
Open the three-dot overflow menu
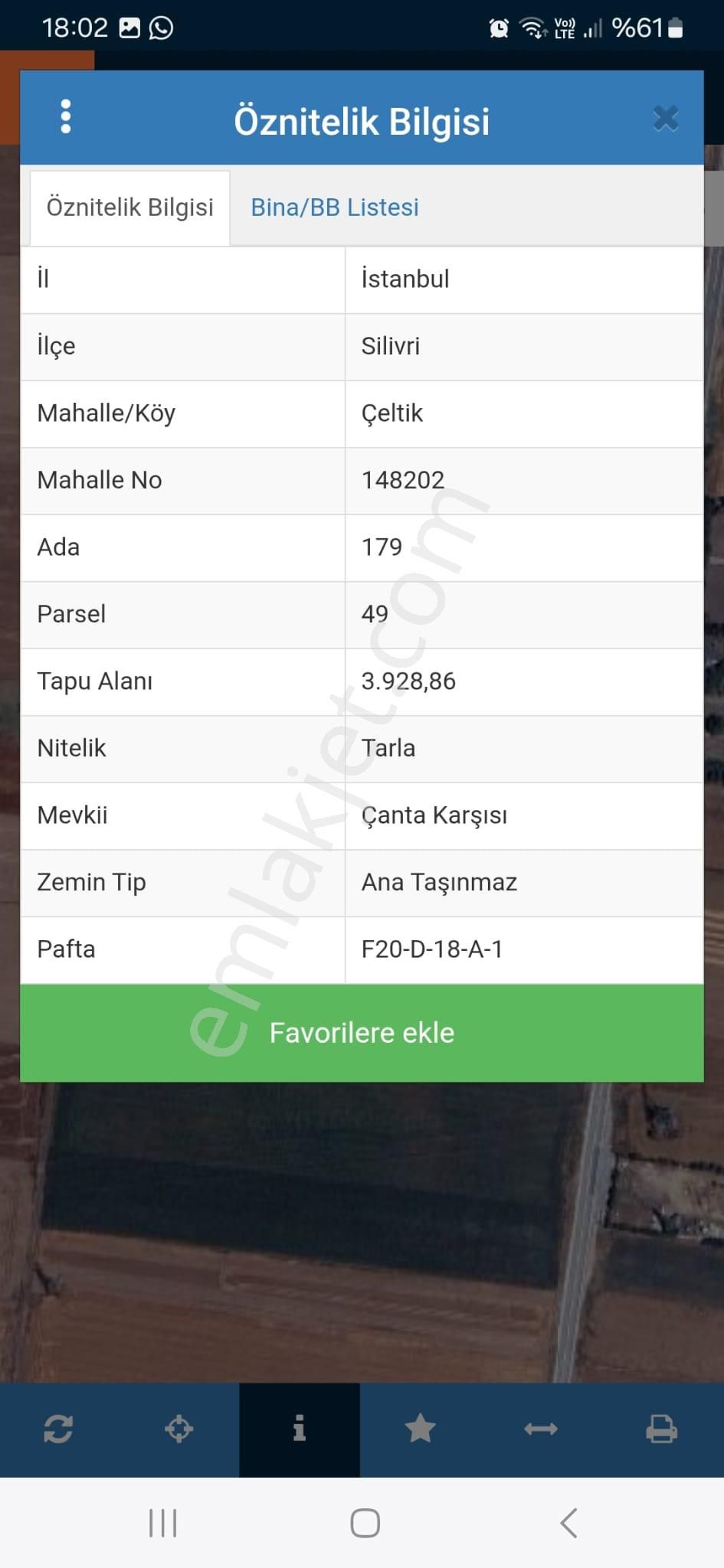coord(66,117)
